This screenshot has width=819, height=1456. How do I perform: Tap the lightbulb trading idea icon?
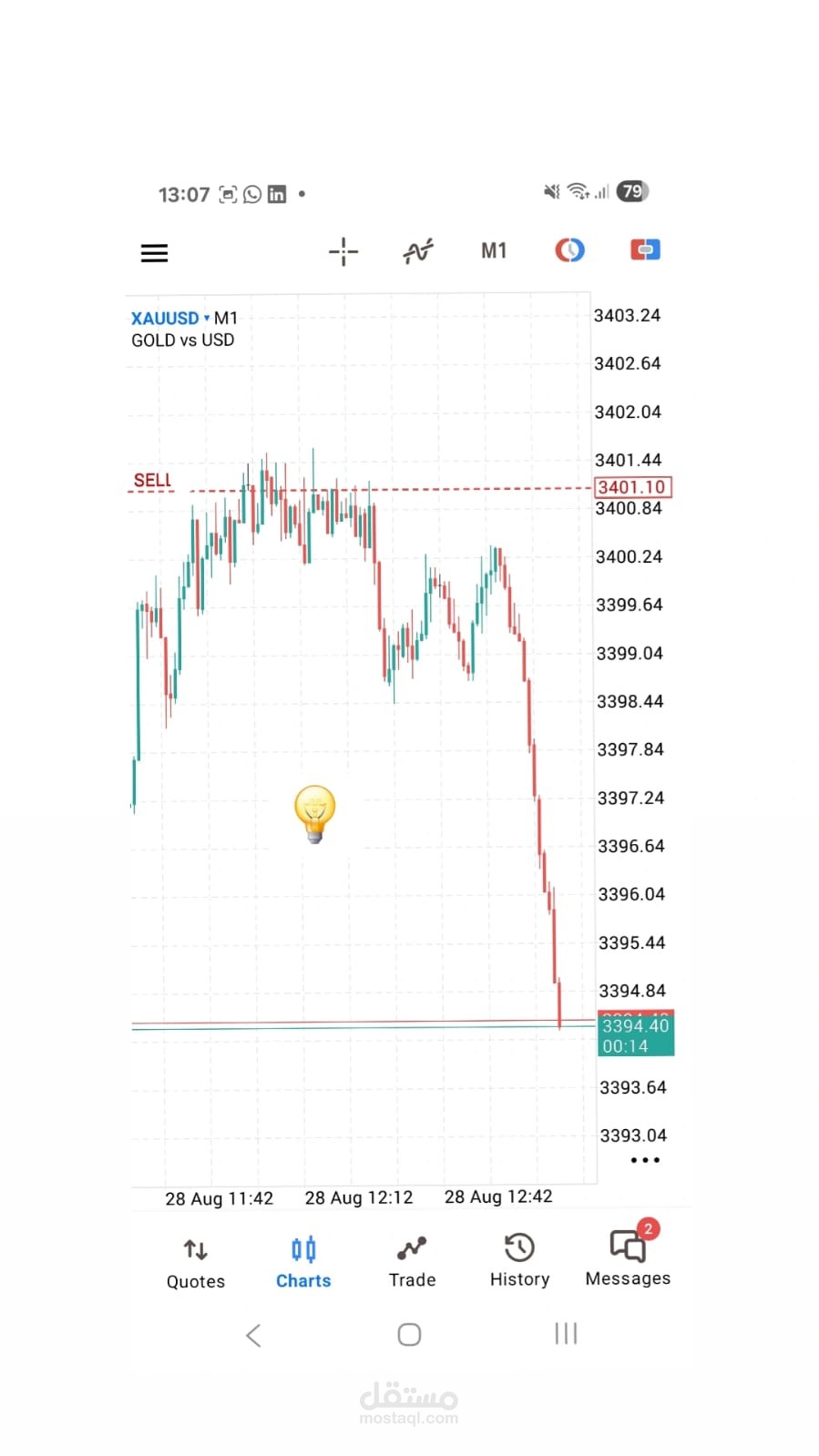315,813
